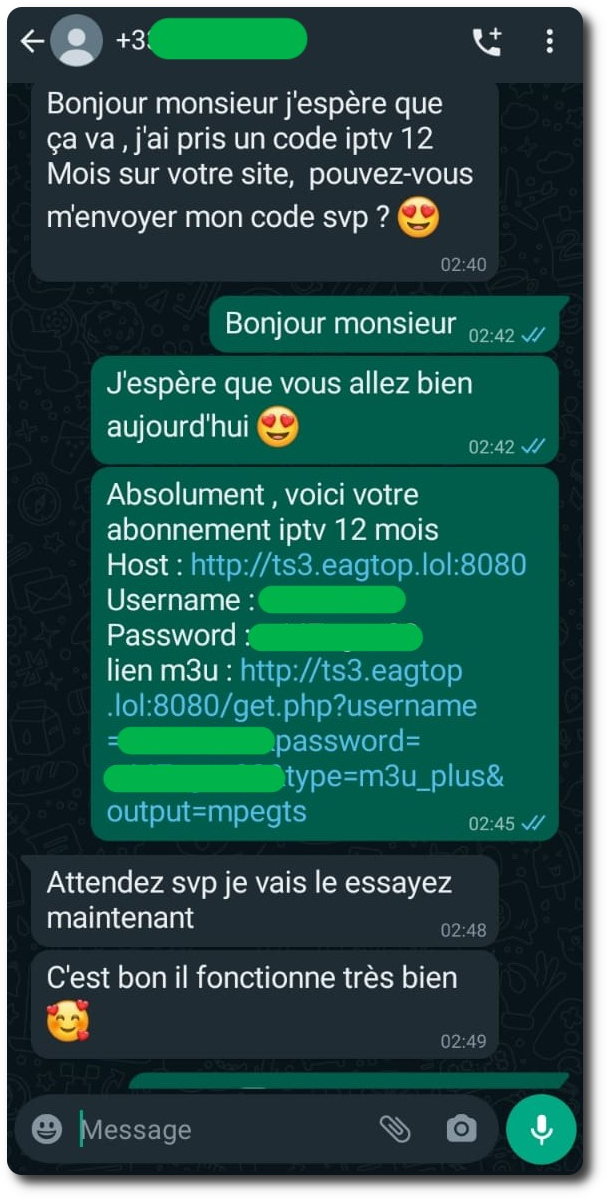Open the Host link ts3.eagtop.lol:8080
The image size is (606, 1198).
pyautogui.click(x=358, y=565)
